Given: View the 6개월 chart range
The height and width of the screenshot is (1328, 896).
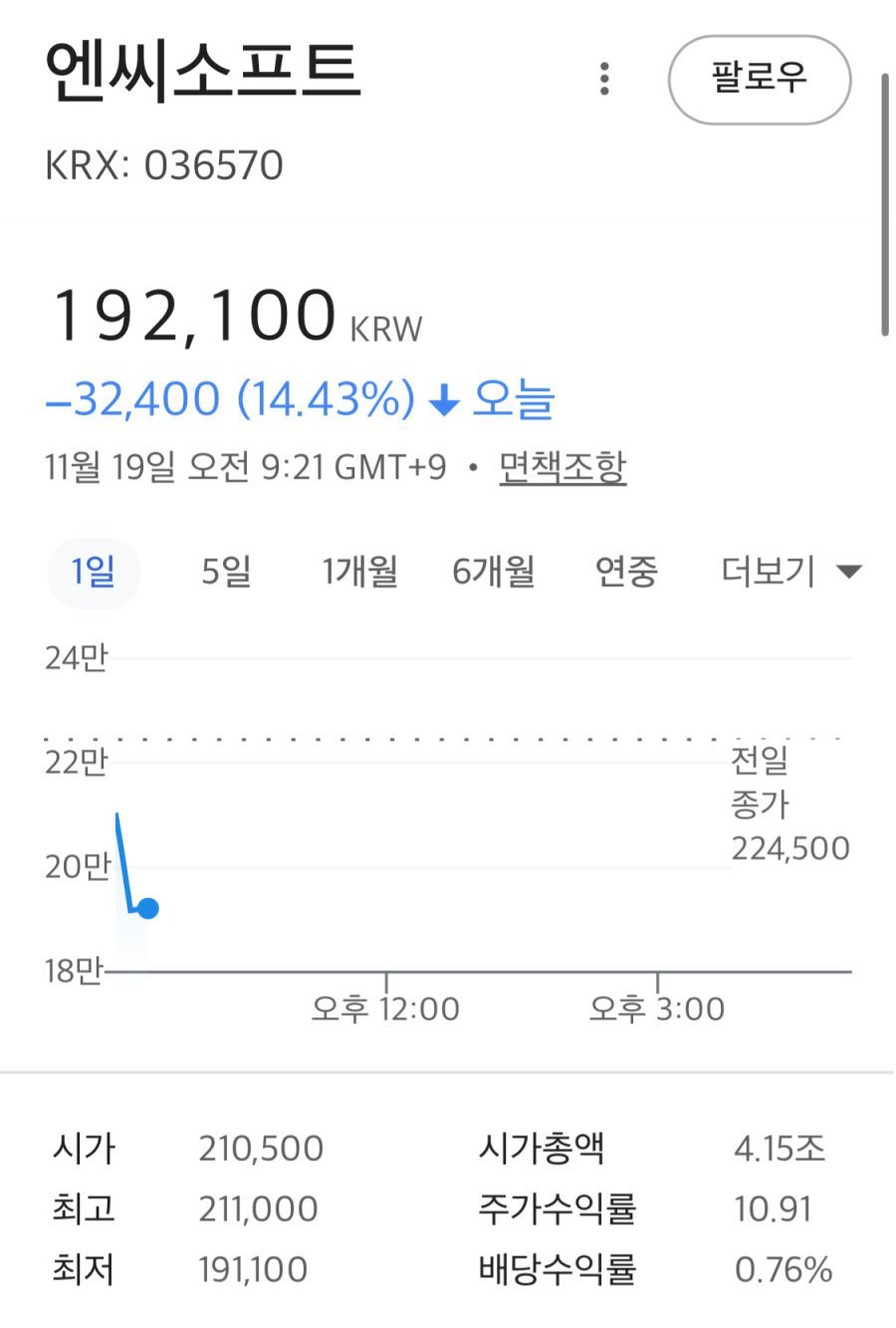Looking at the screenshot, I should 494,571.
